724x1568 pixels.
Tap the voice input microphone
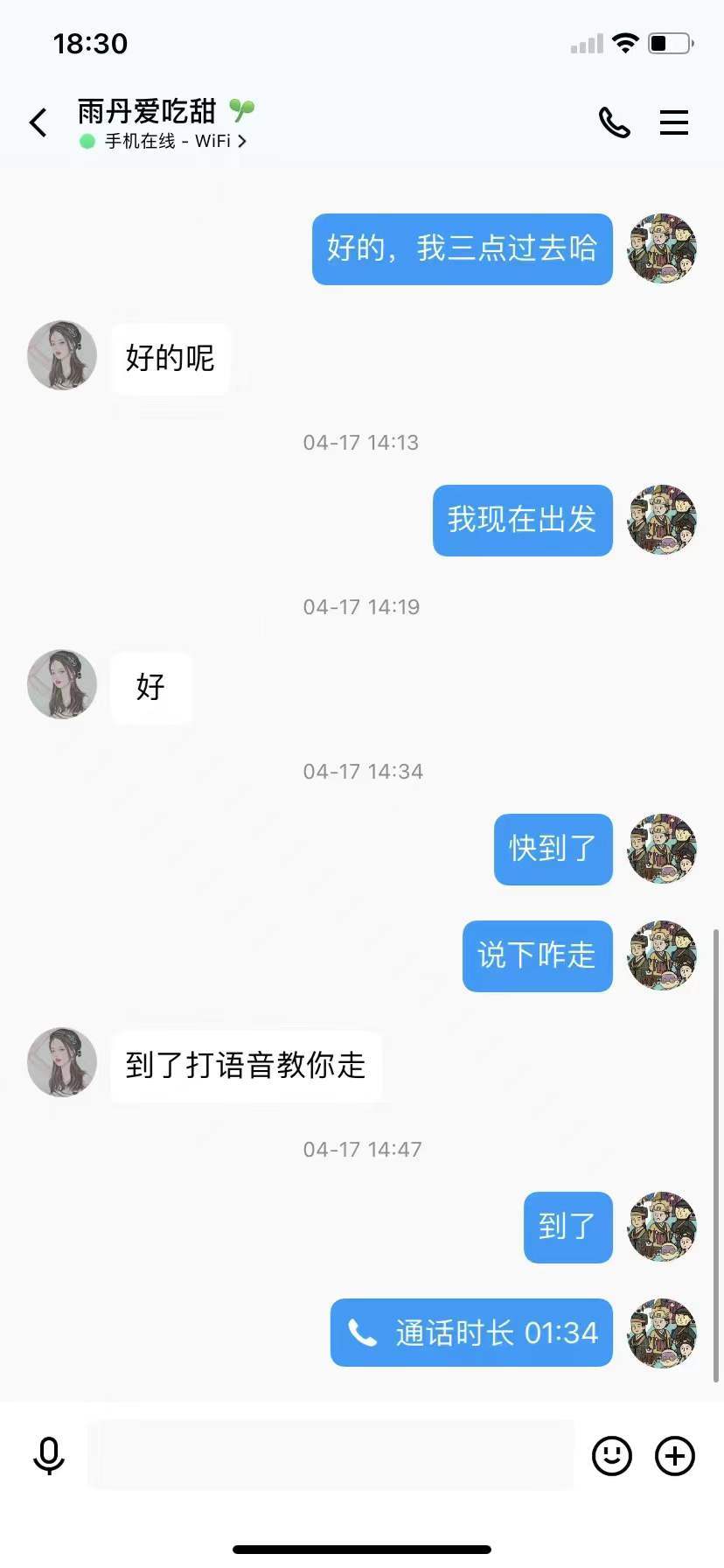(49, 1456)
